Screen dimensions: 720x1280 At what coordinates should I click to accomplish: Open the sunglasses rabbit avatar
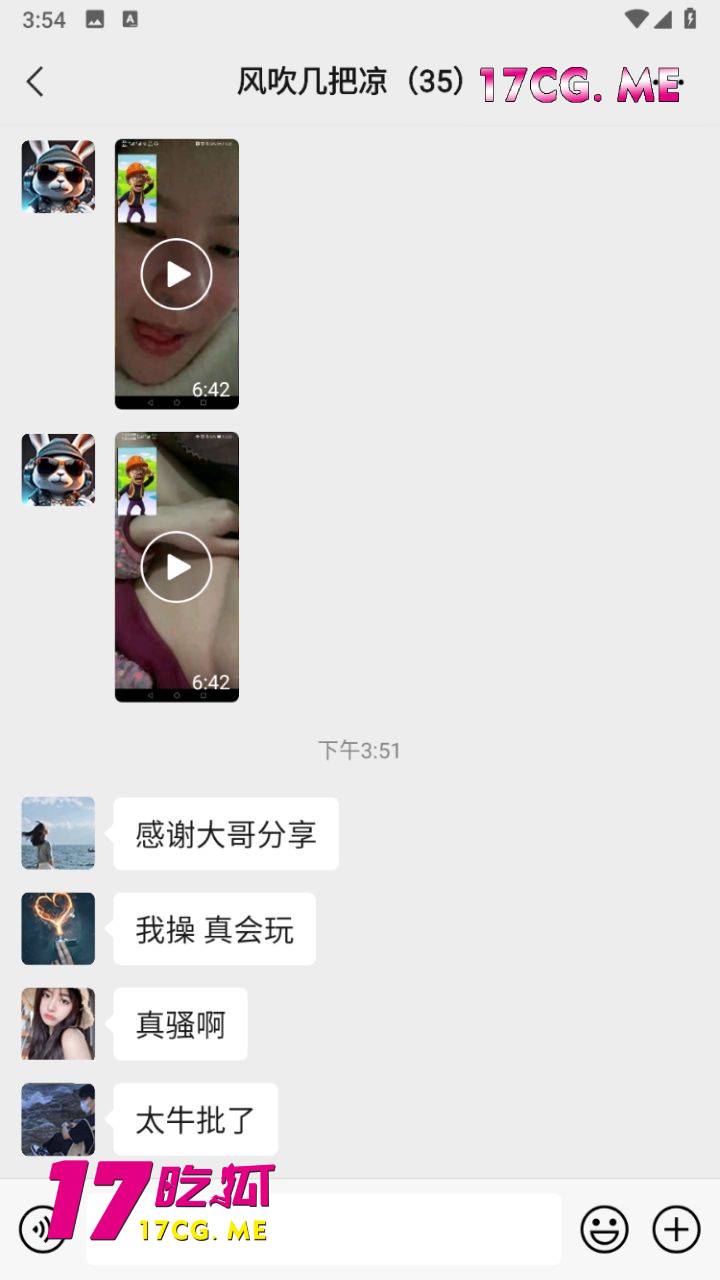tap(57, 176)
